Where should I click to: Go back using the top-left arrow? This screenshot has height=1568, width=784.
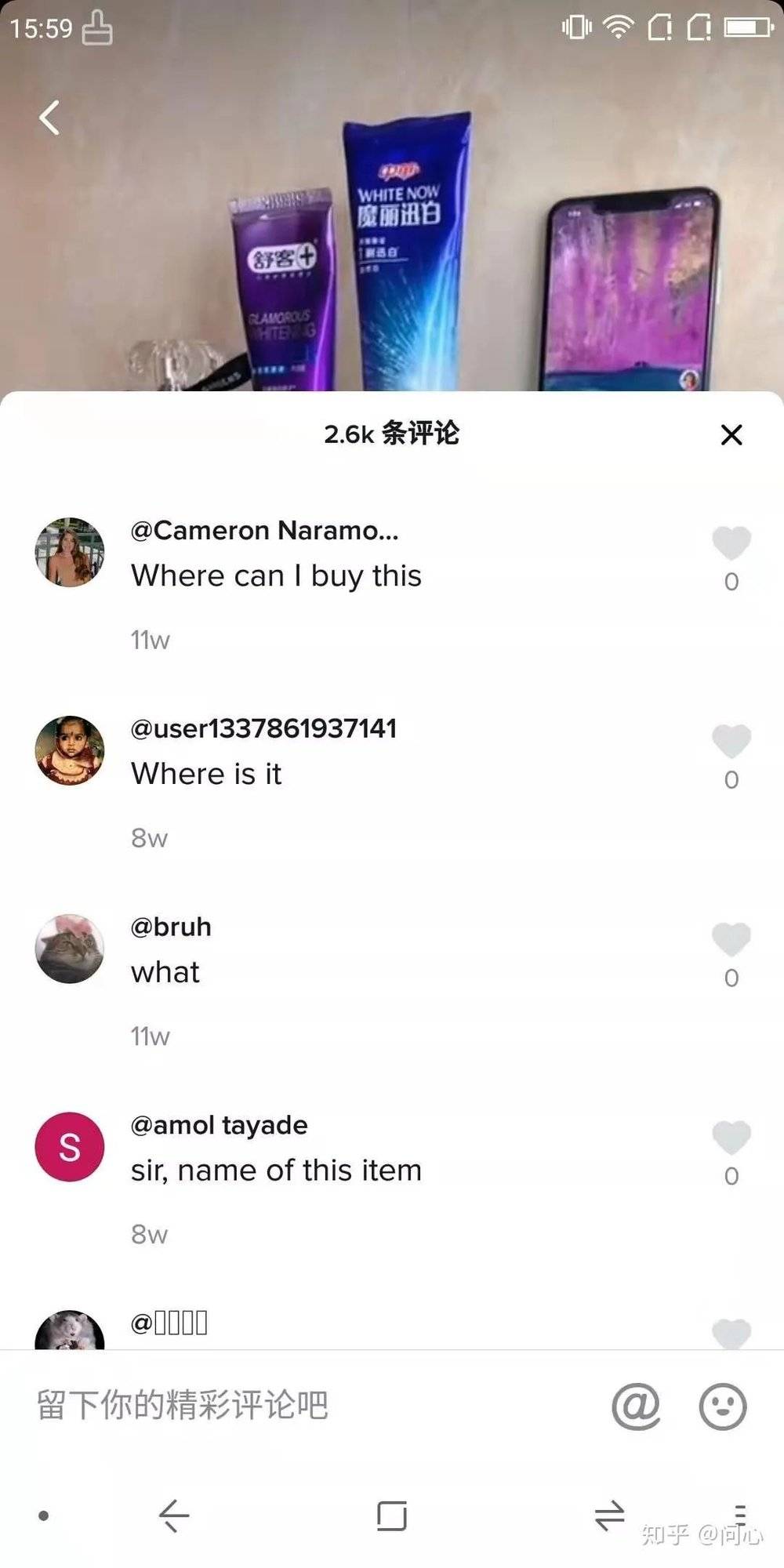click(x=49, y=118)
